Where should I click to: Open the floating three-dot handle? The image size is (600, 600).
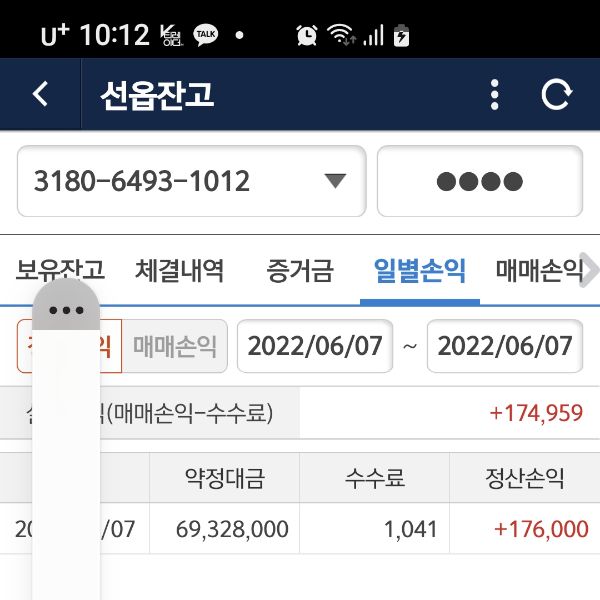66,309
